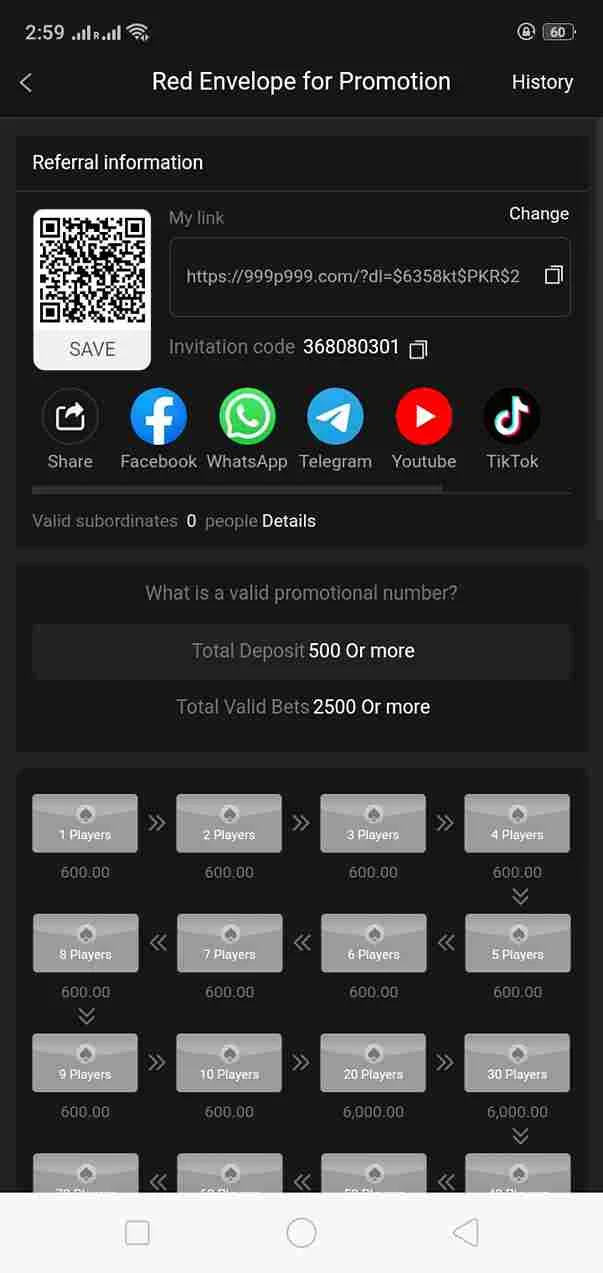Copy the referral link
603x1273 pixels.
tap(553, 275)
